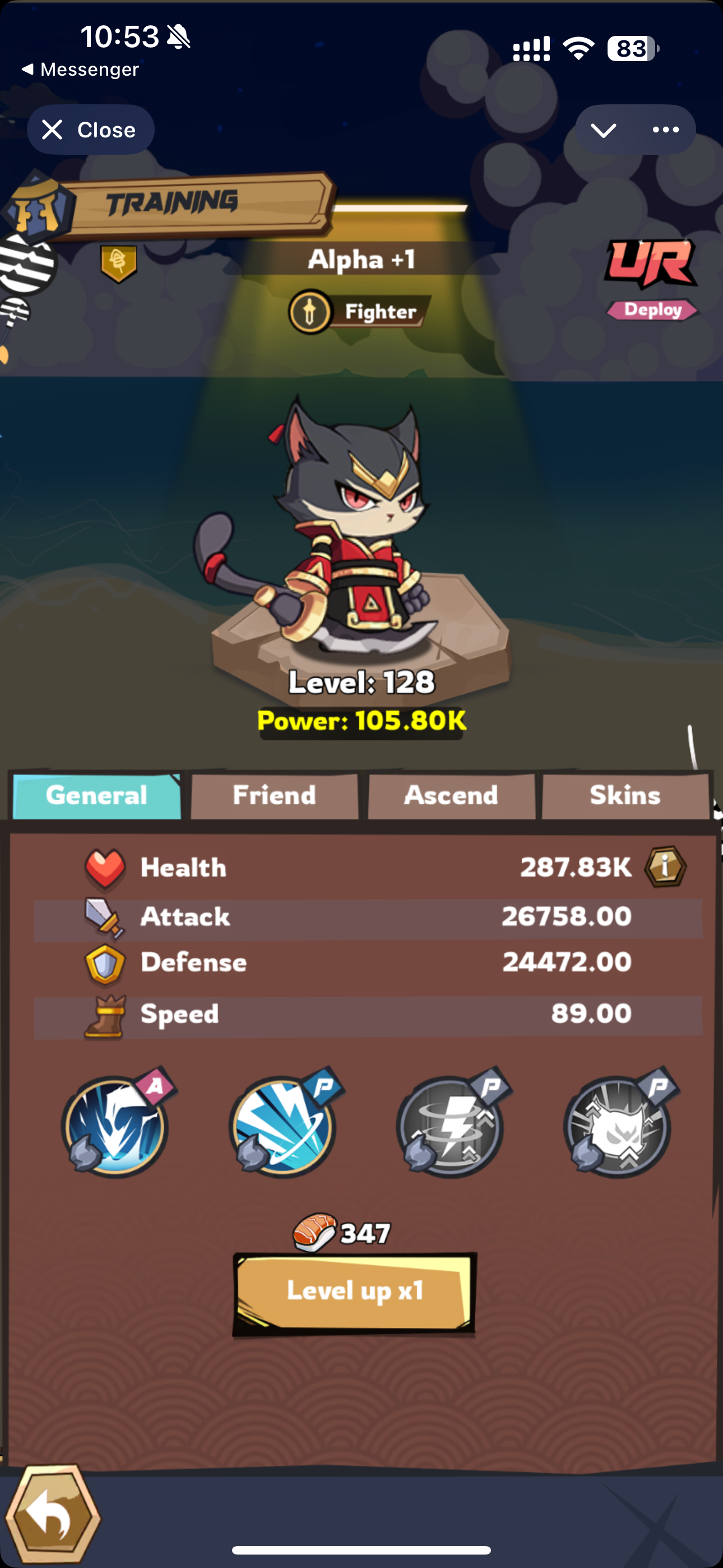View the locked lightning bolt passive skill

(451, 1126)
